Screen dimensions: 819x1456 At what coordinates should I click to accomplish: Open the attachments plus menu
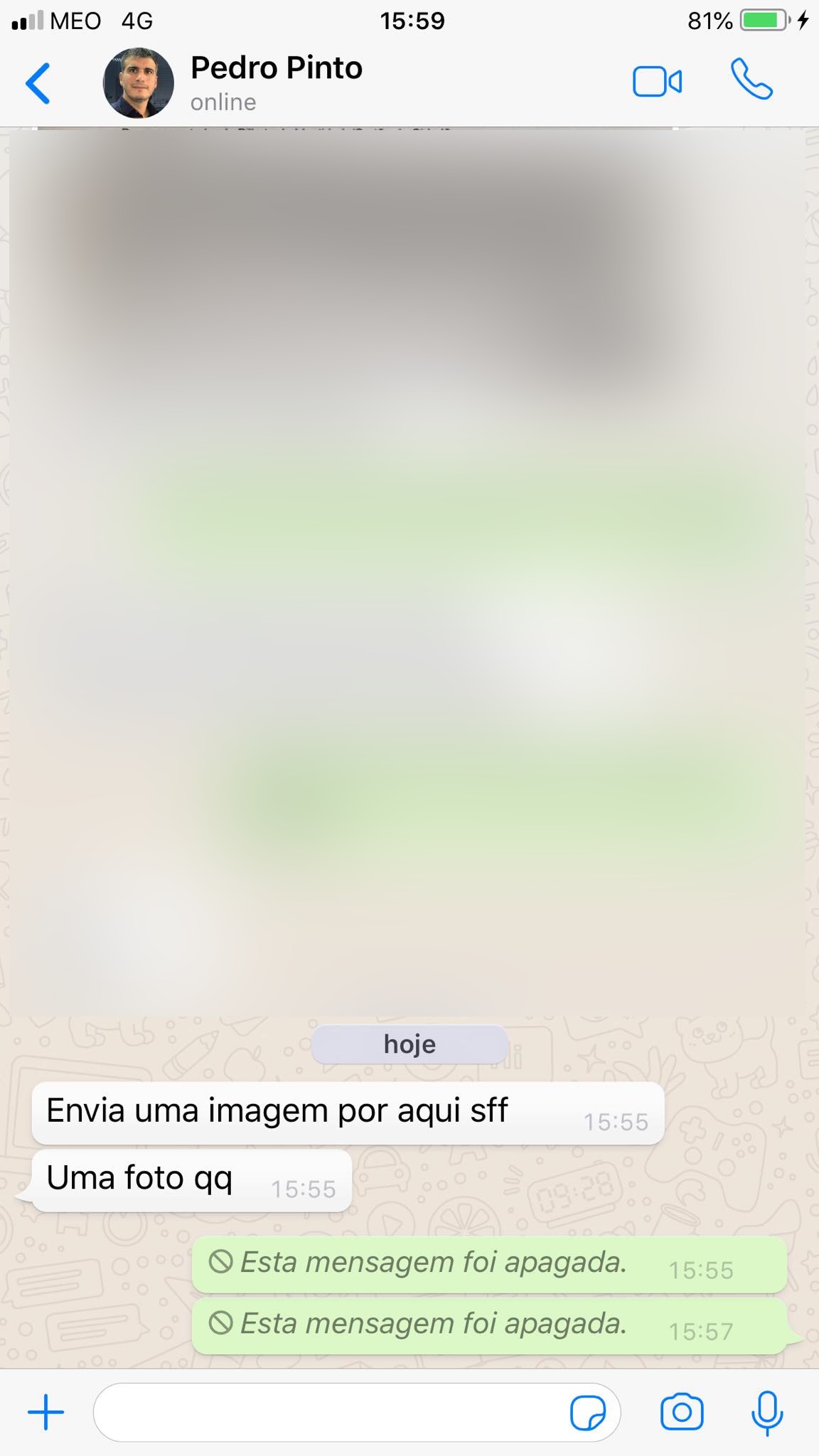click(46, 1412)
